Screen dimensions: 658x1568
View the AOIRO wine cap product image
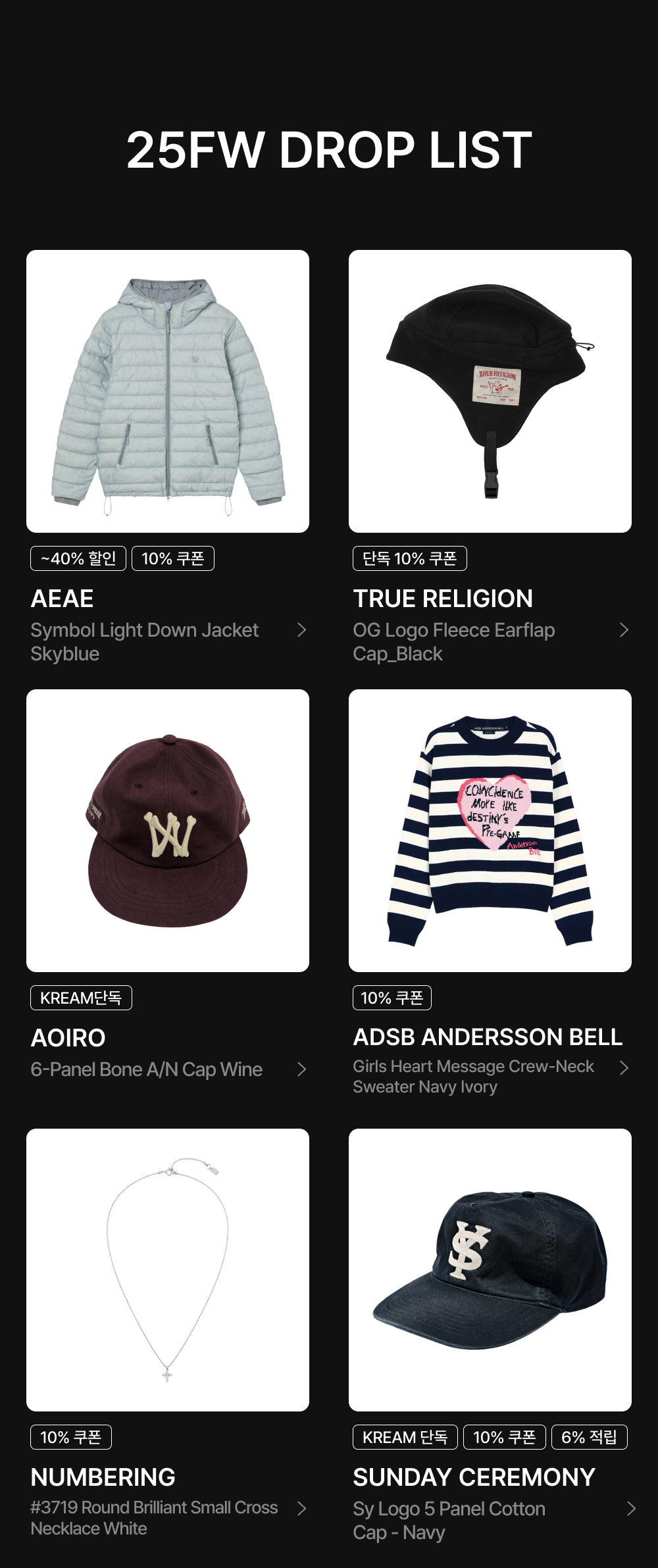point(168,831)
